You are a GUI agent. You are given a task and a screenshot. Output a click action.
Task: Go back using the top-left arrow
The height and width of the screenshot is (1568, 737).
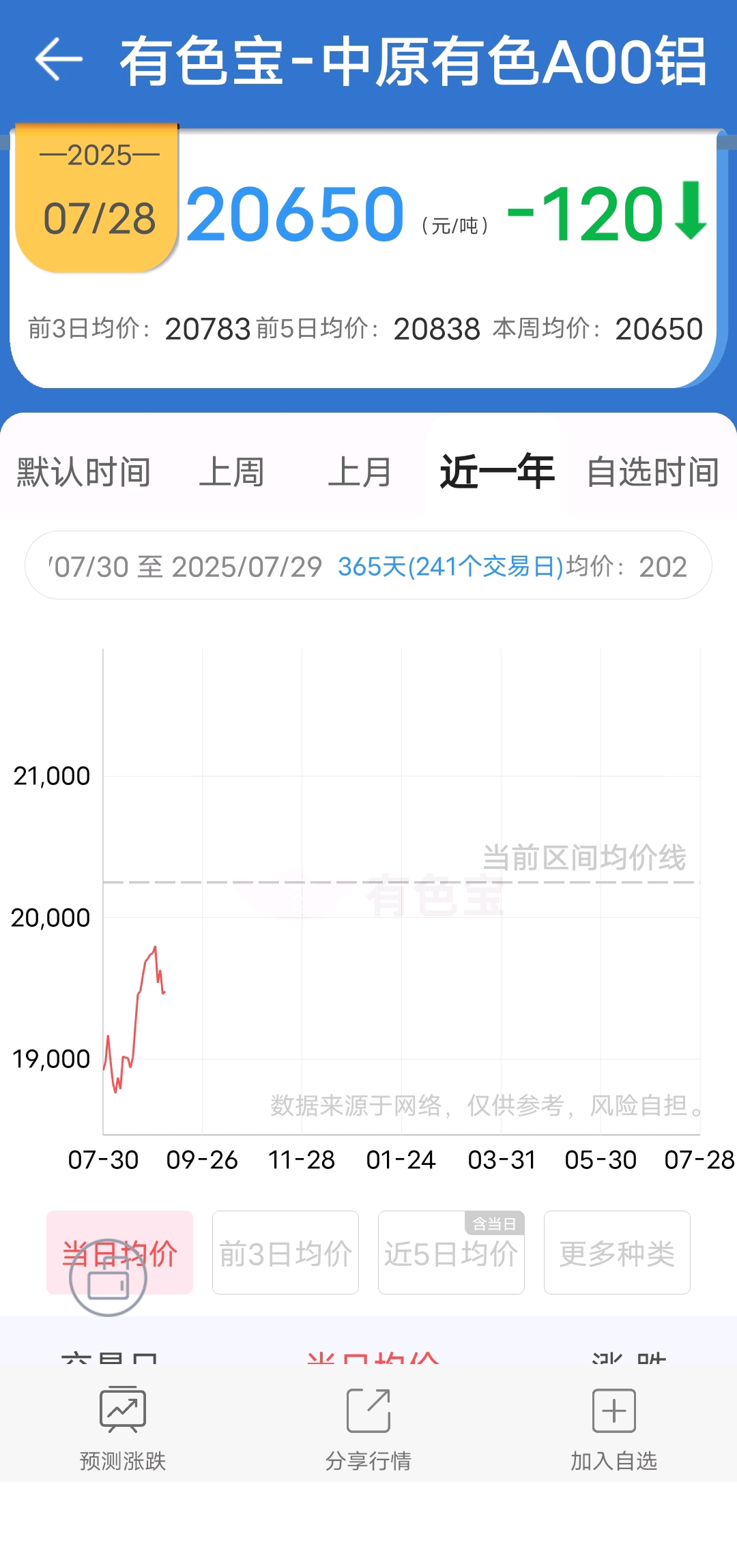59,60
